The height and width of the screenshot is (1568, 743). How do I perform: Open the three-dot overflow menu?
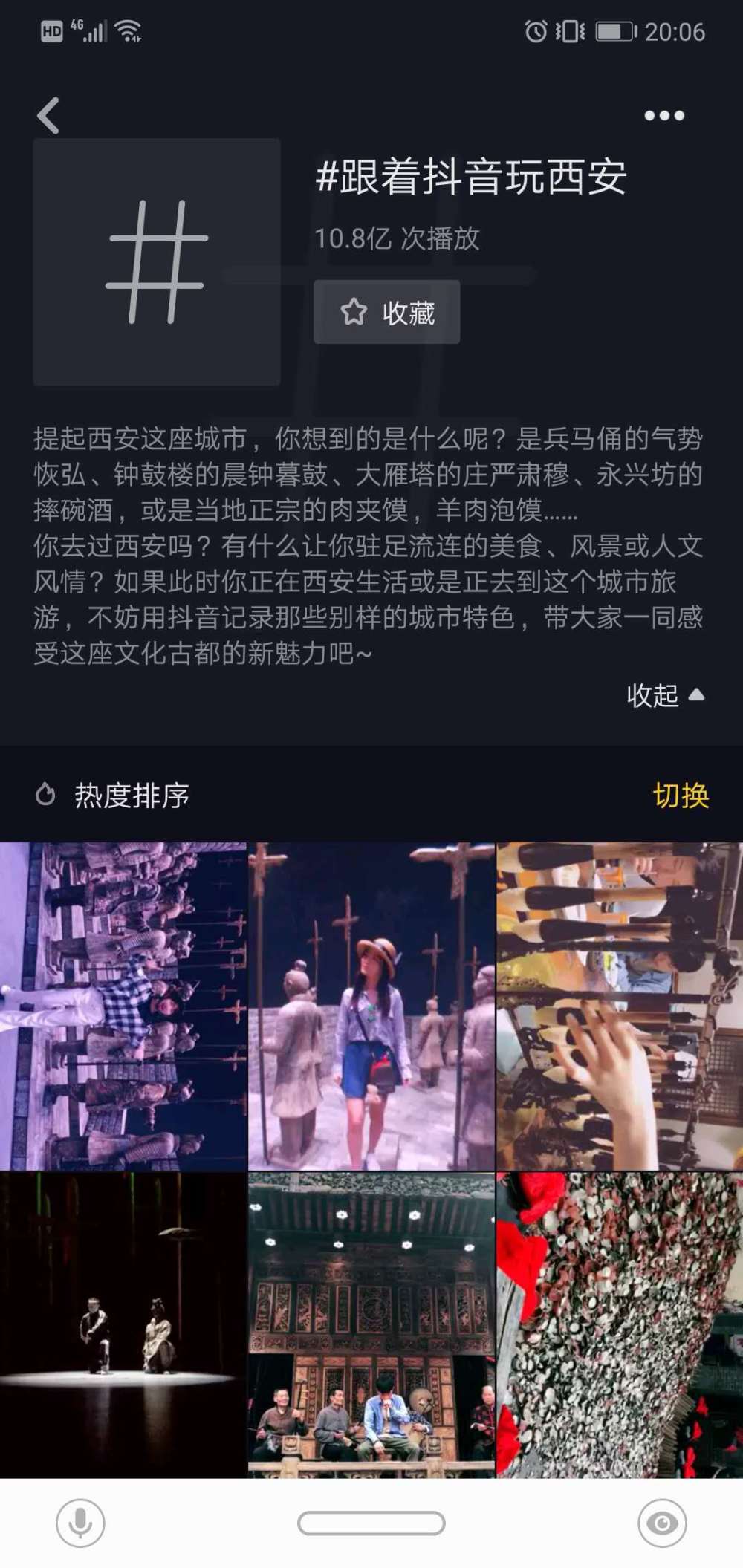tap(663, 116)
